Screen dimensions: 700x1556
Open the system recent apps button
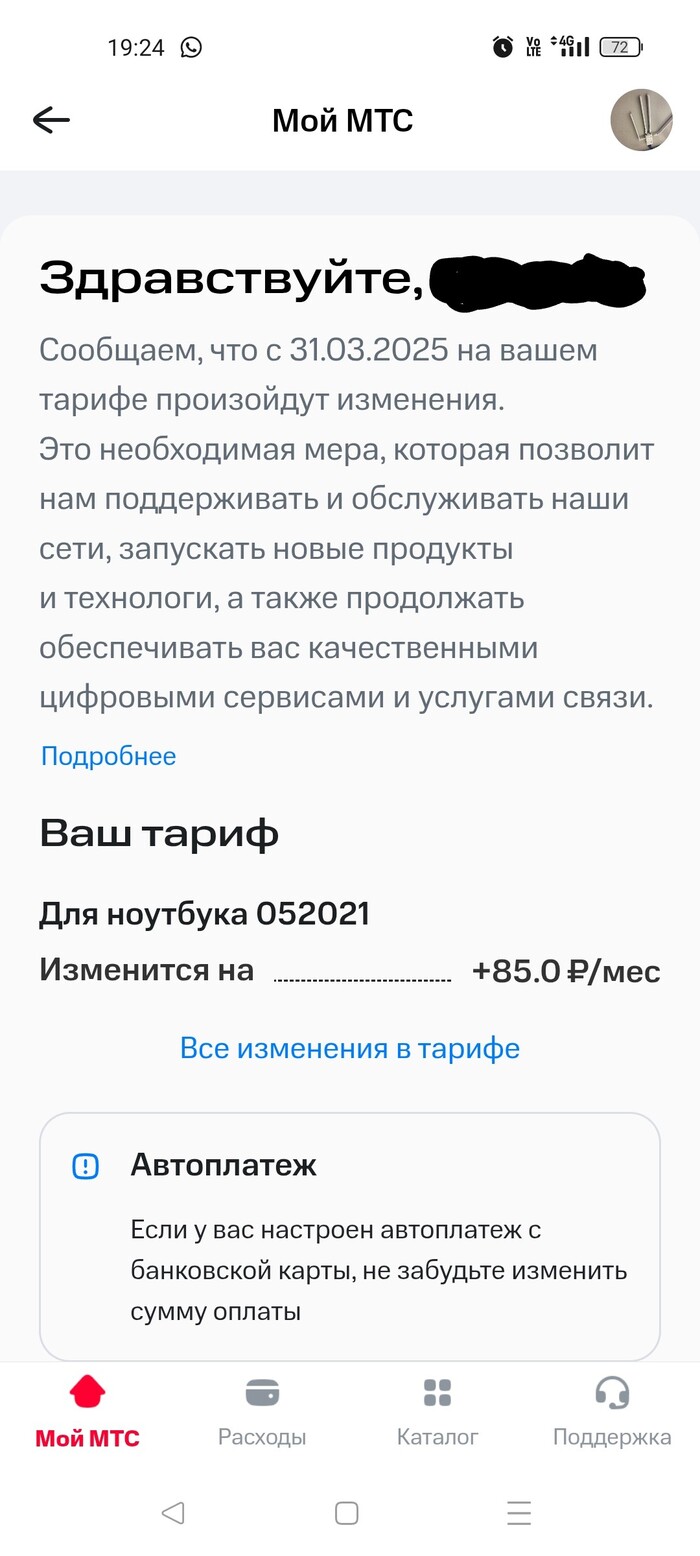[x=518, y=1513]
